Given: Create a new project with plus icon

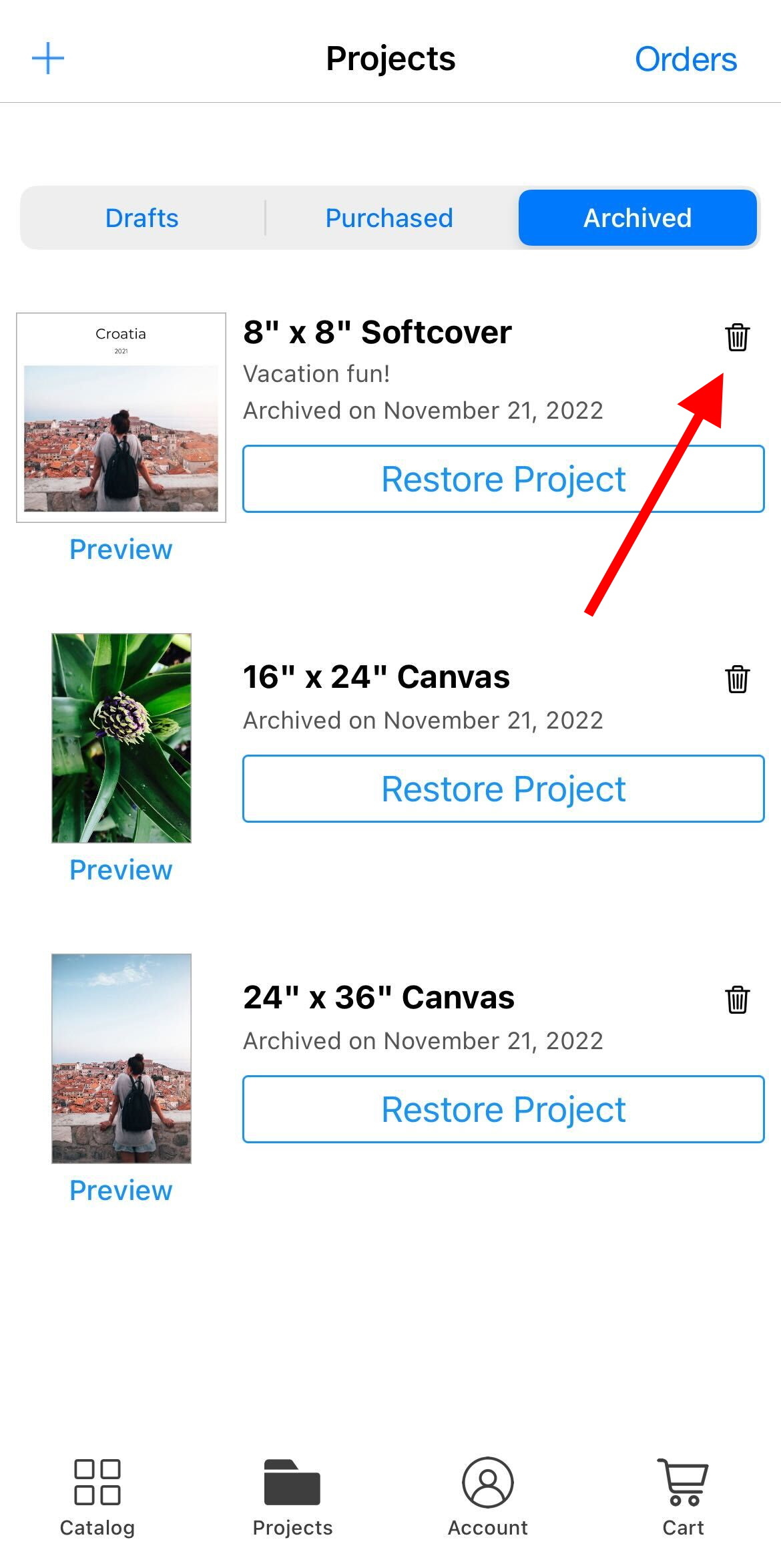Looking at the screenshot, I should 48,59.
